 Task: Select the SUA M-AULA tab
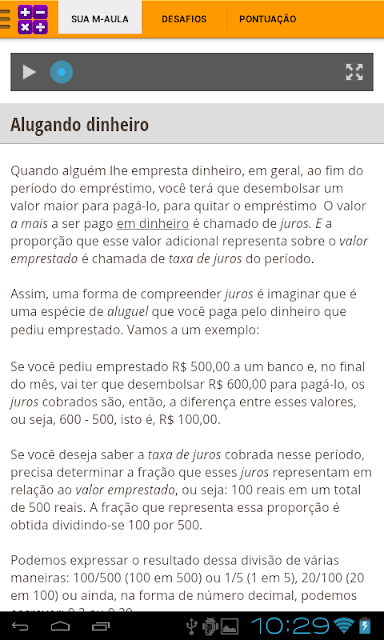100,19
